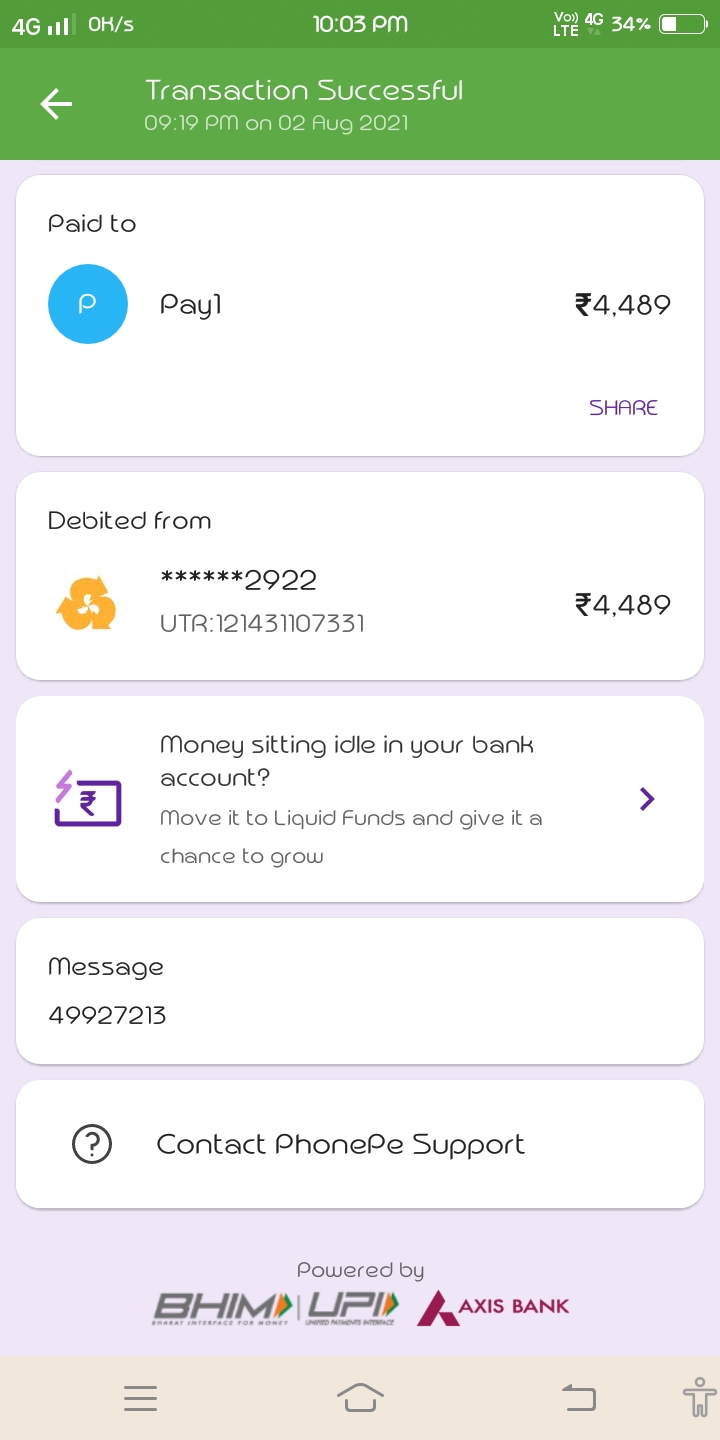This screenshot has width=720, height=1440.
Task: Open the Liquid Funds idle money offer
Action: 360,799
